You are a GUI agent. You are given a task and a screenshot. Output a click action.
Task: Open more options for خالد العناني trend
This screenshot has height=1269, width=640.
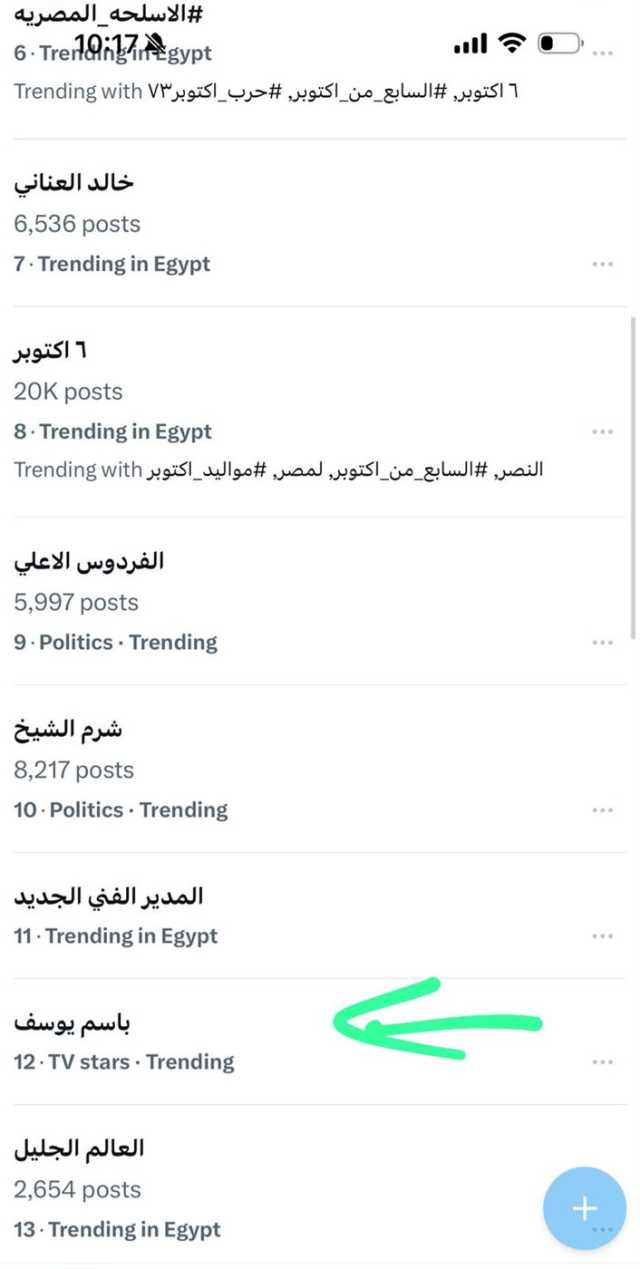coord(602,264)
